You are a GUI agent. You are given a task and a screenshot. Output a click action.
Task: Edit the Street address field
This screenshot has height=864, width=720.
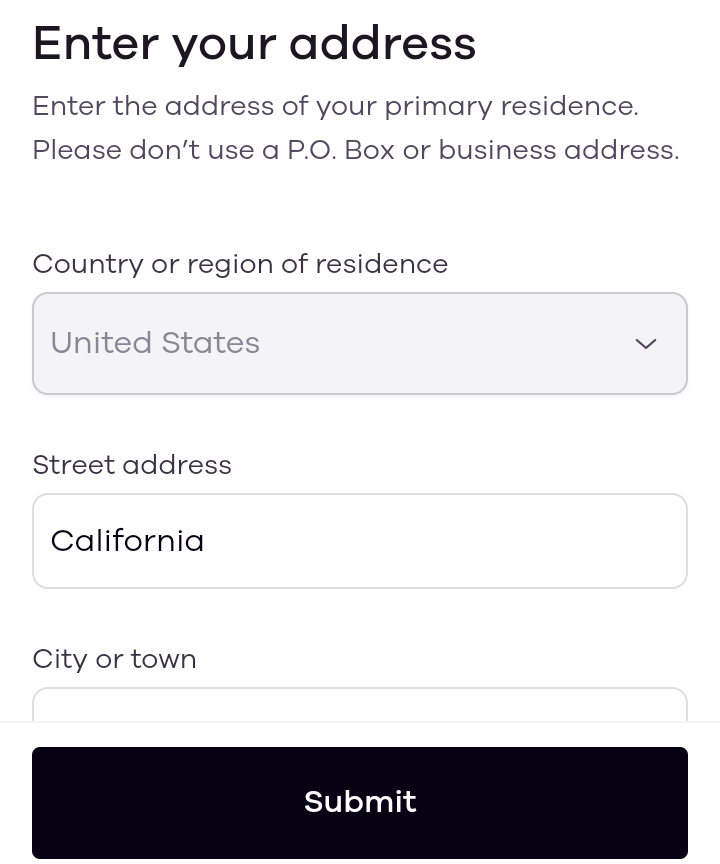point(359,541)
